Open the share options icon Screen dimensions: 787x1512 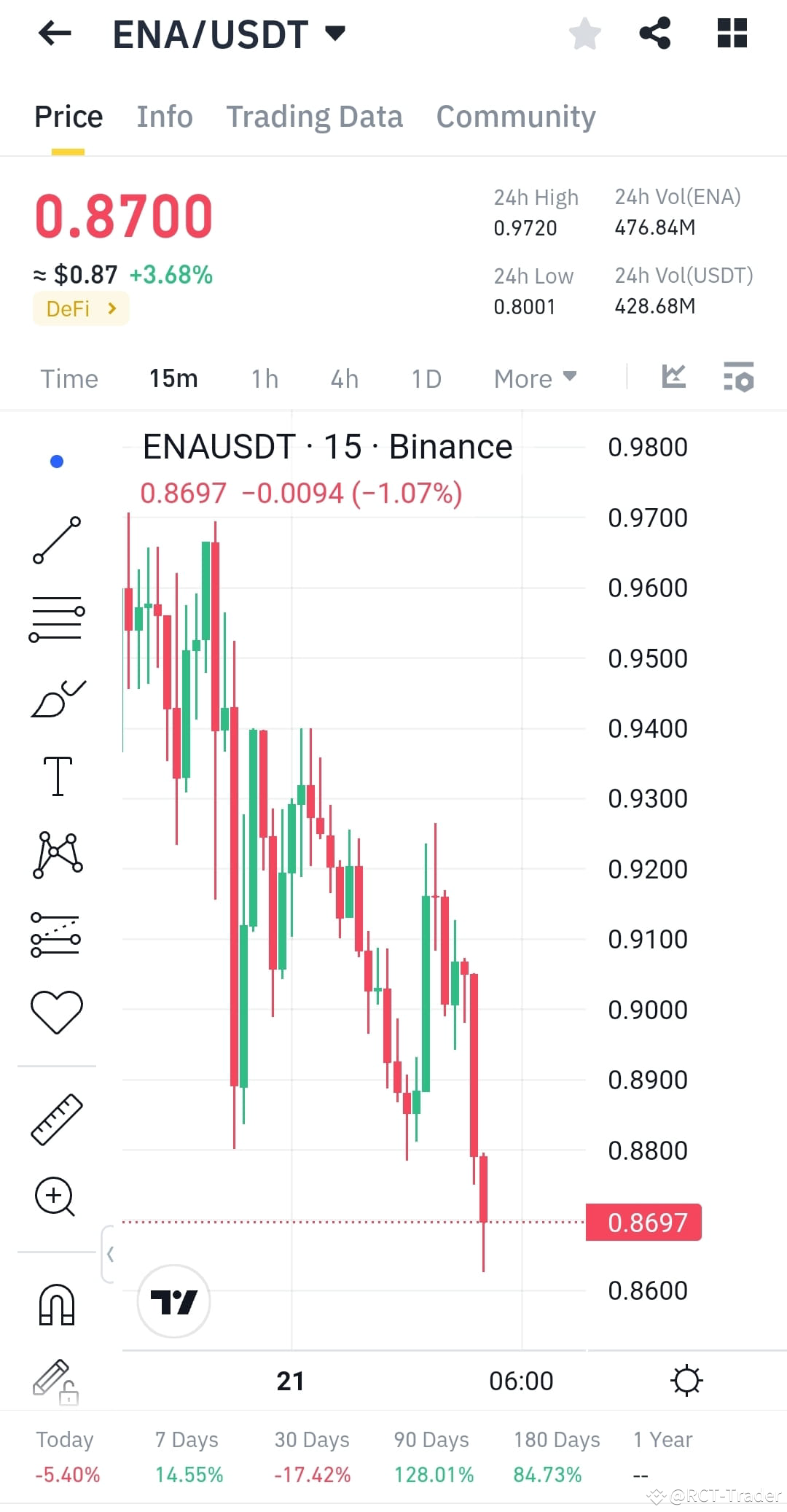click(x=654, y=33)
